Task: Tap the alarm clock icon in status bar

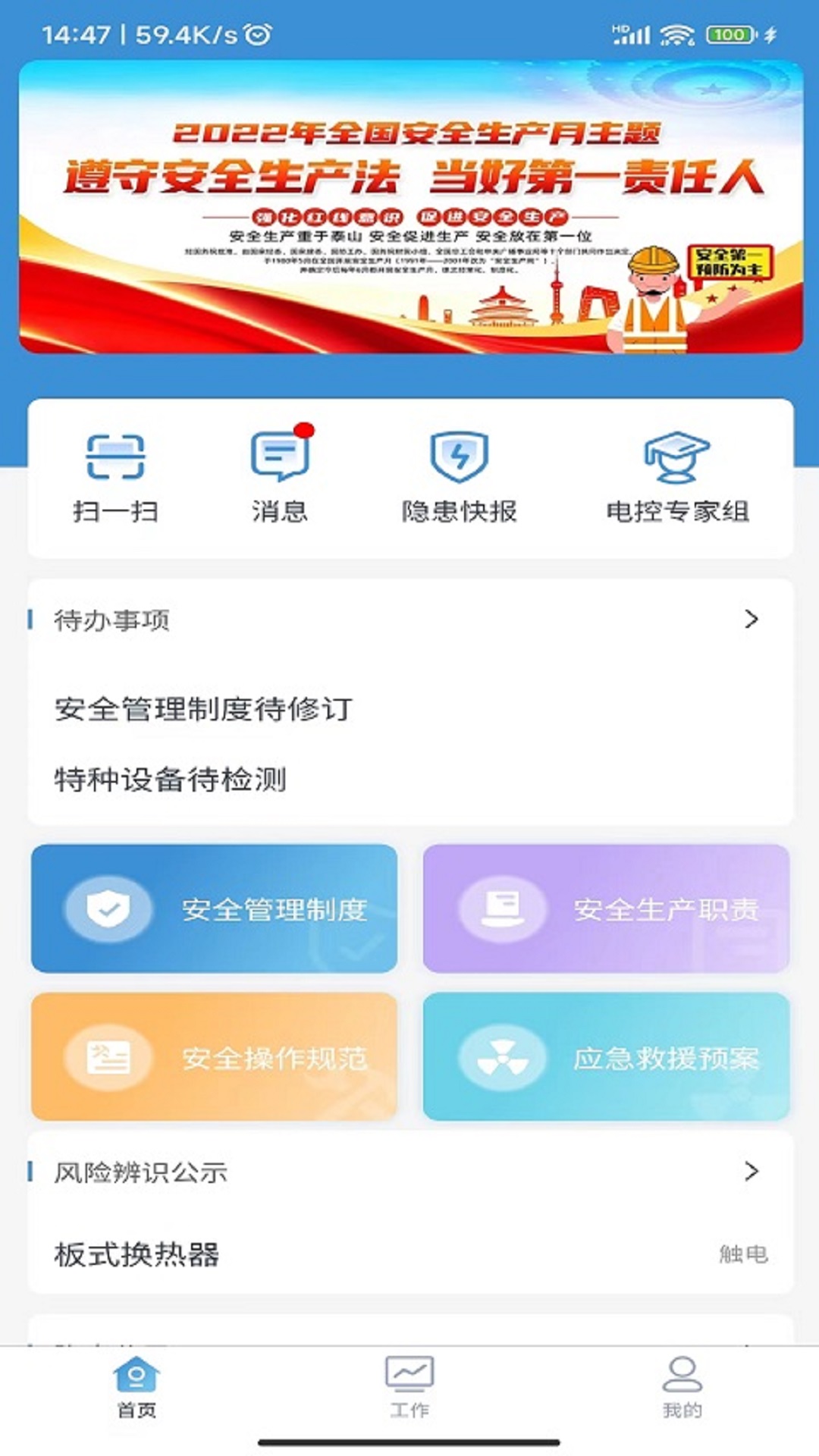Action: [258, 32]
